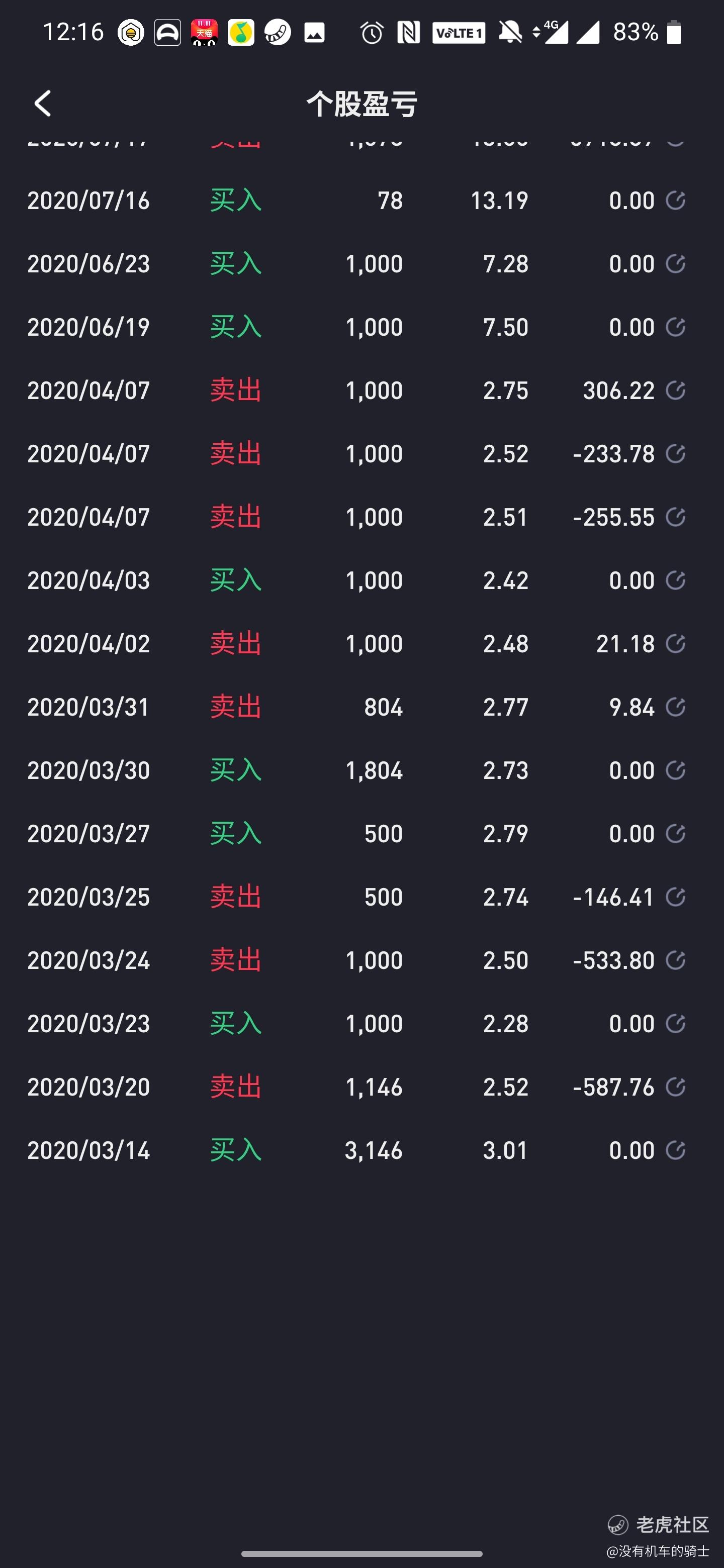Viewport: 724px width, 1568px height.
Task: Tap the share icon for 2020/03/14 buy
Action: [675, 1150]
